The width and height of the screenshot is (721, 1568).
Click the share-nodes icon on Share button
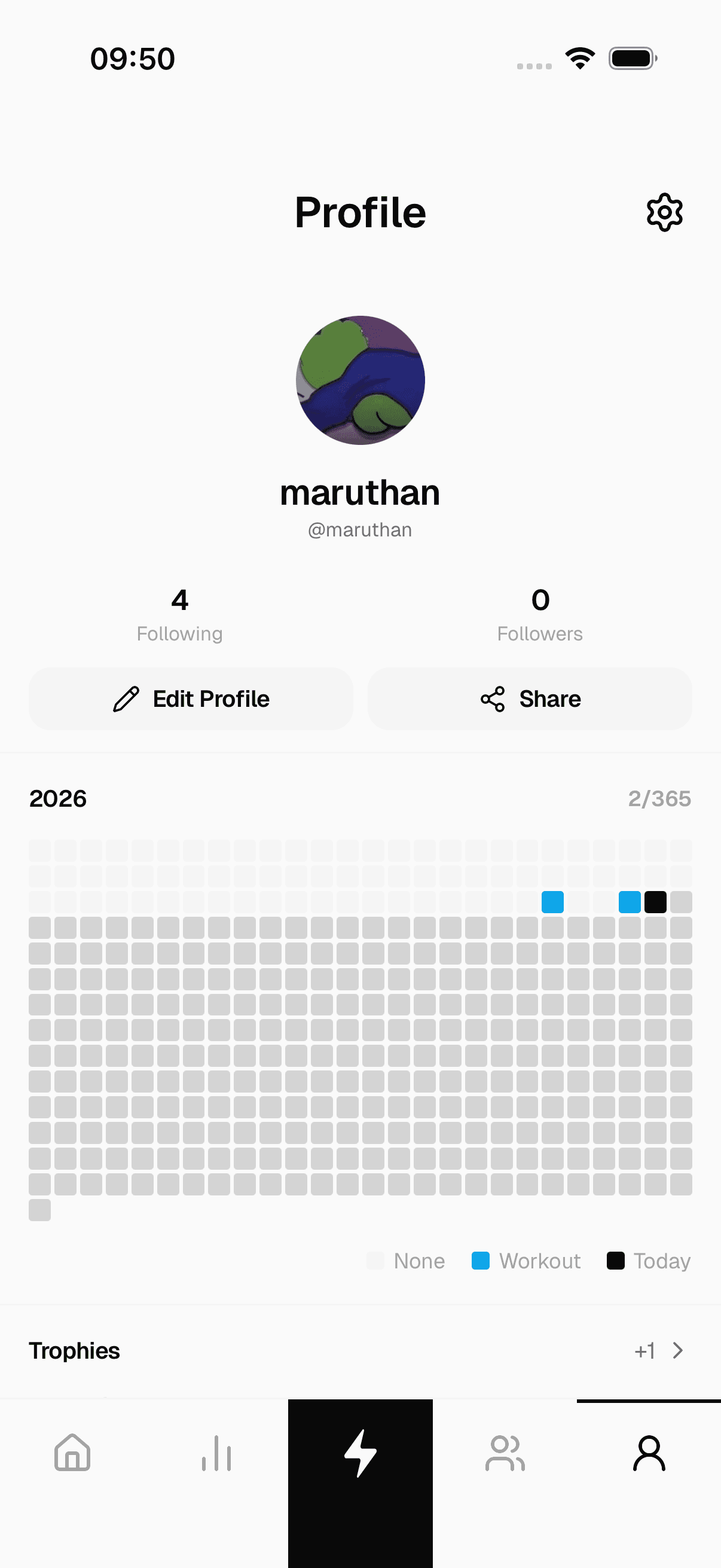493,698
